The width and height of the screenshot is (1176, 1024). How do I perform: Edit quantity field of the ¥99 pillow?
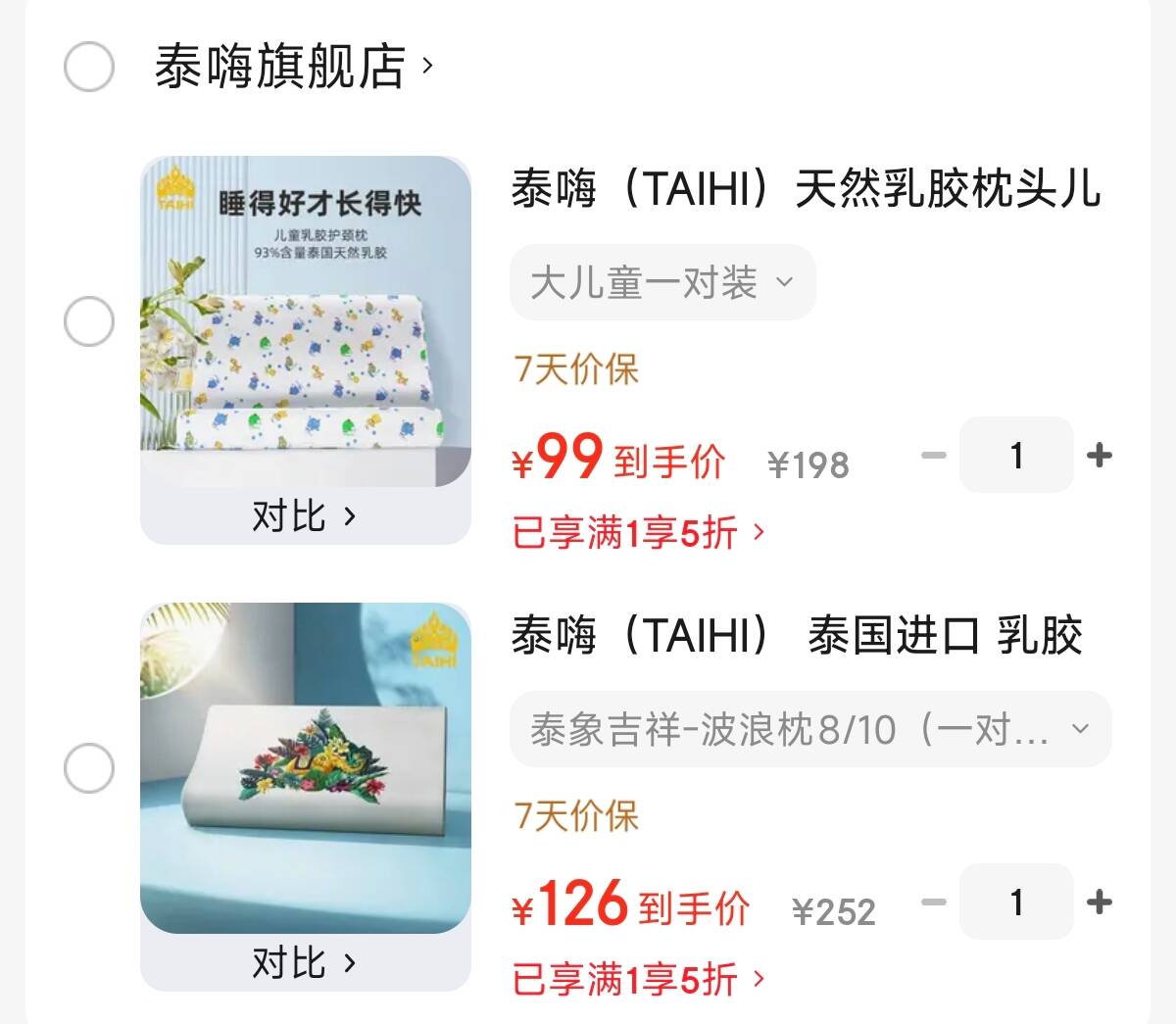coord(1016,455)
